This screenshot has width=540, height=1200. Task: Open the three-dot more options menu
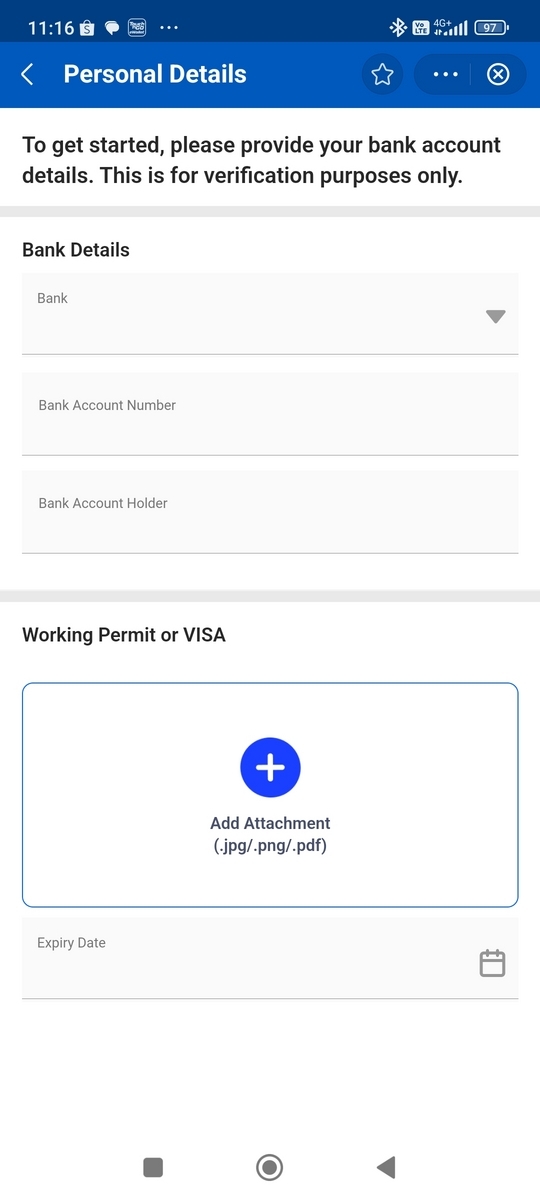445,75
